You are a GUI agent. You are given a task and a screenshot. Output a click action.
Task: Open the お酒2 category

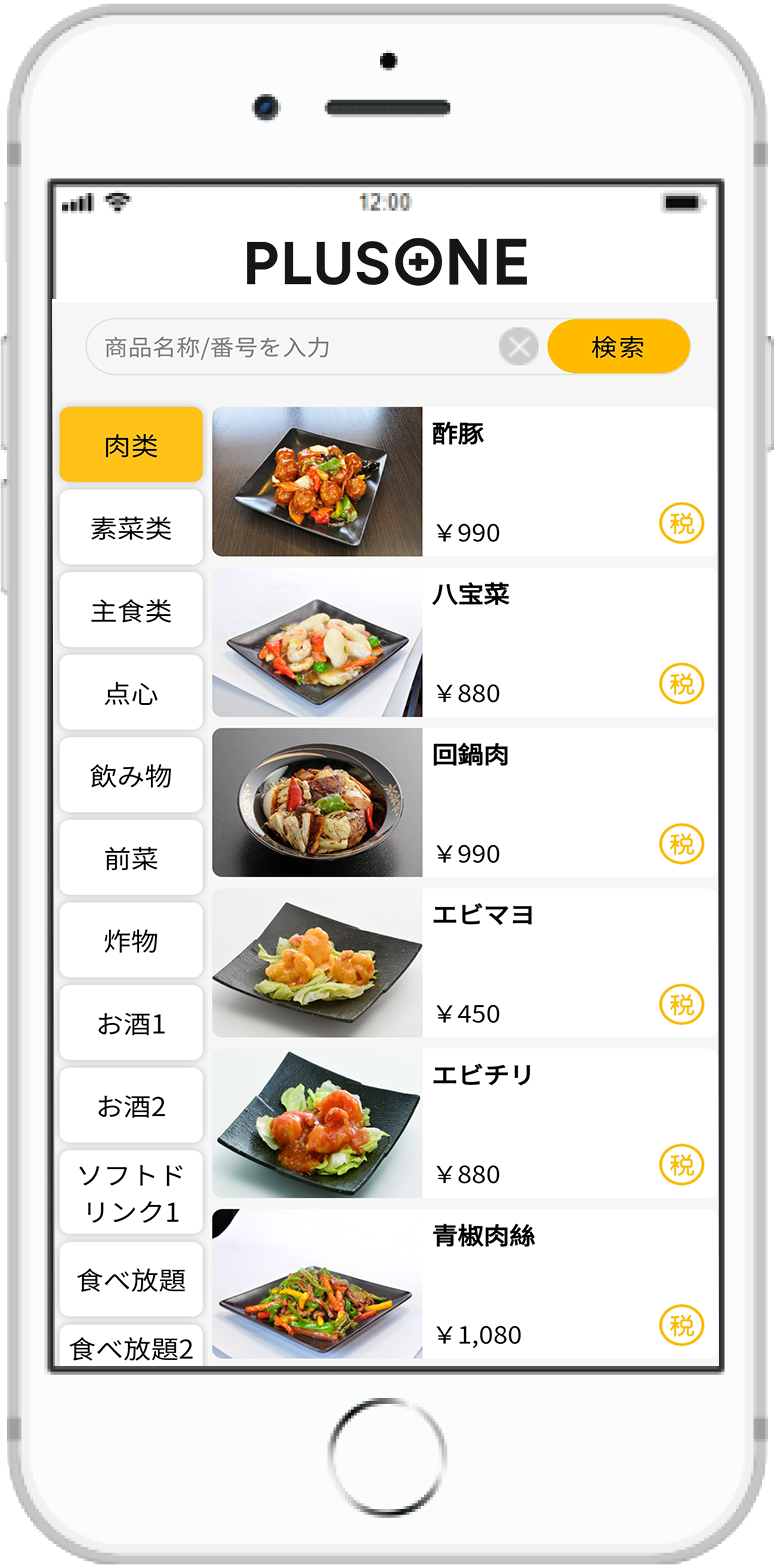point(131,1106)
